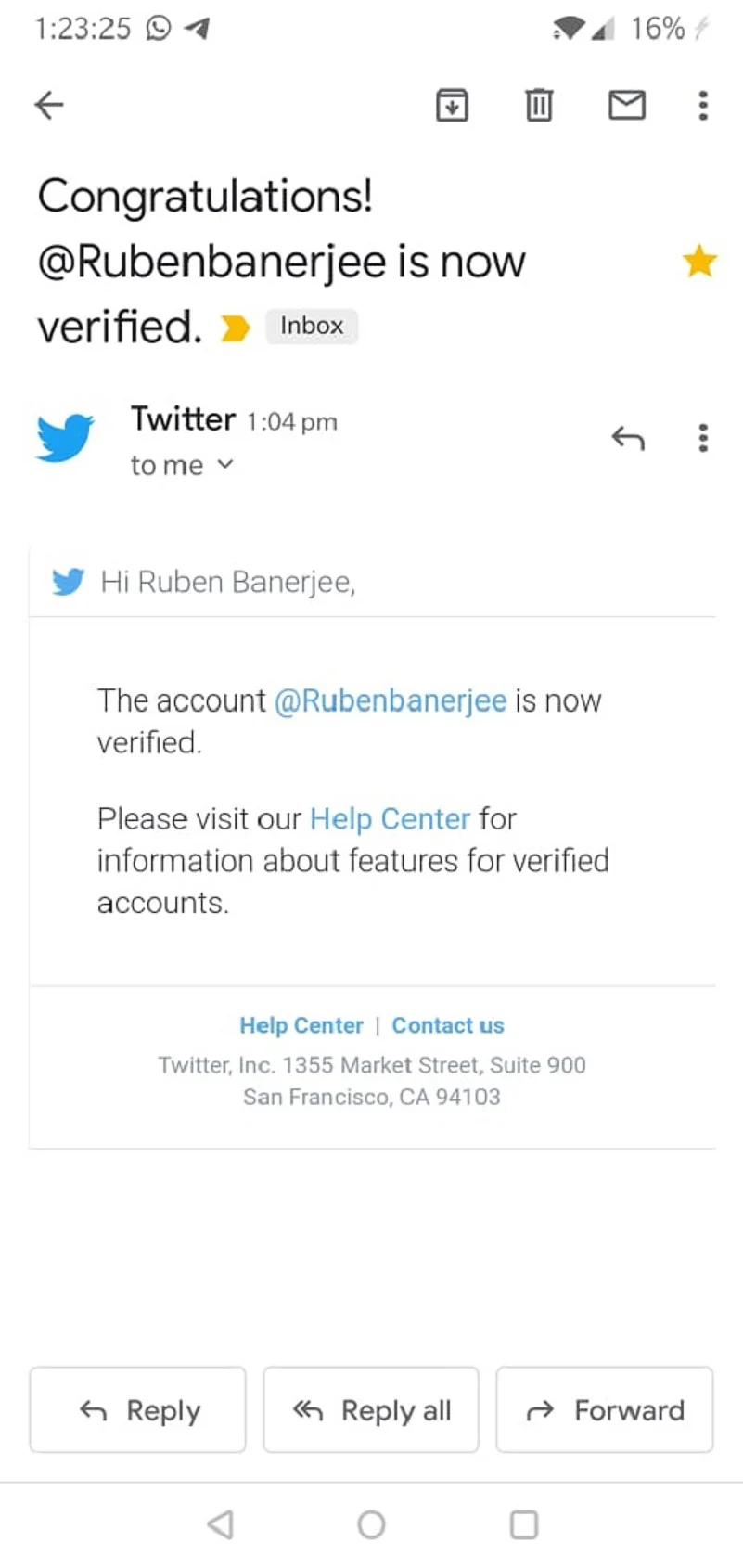Go to the system home screen
This screenshot has height=1568, width=743.
point(371,1524)
